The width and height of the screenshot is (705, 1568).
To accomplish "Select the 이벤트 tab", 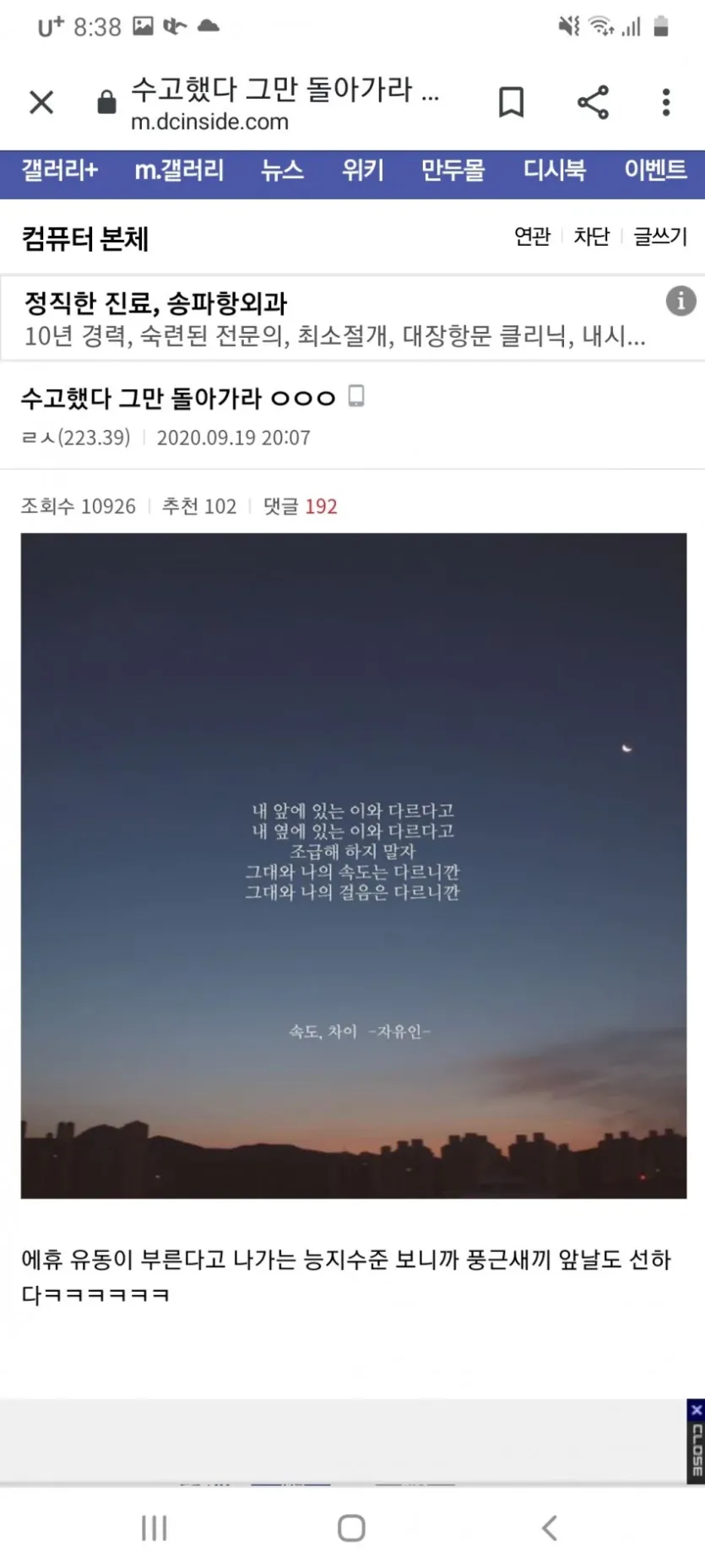I will point(655,171).
